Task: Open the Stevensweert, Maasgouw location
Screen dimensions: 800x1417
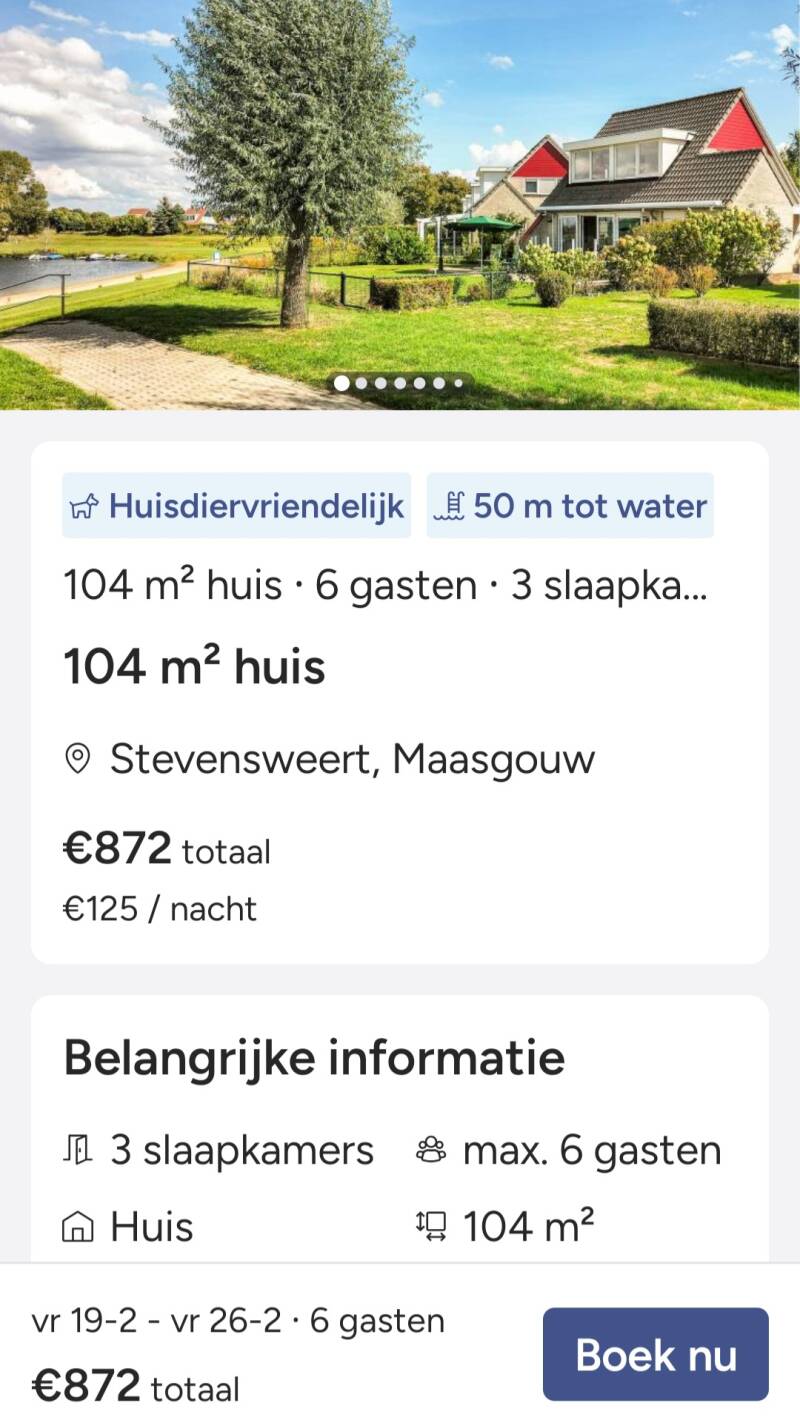Action: (330, 759)
